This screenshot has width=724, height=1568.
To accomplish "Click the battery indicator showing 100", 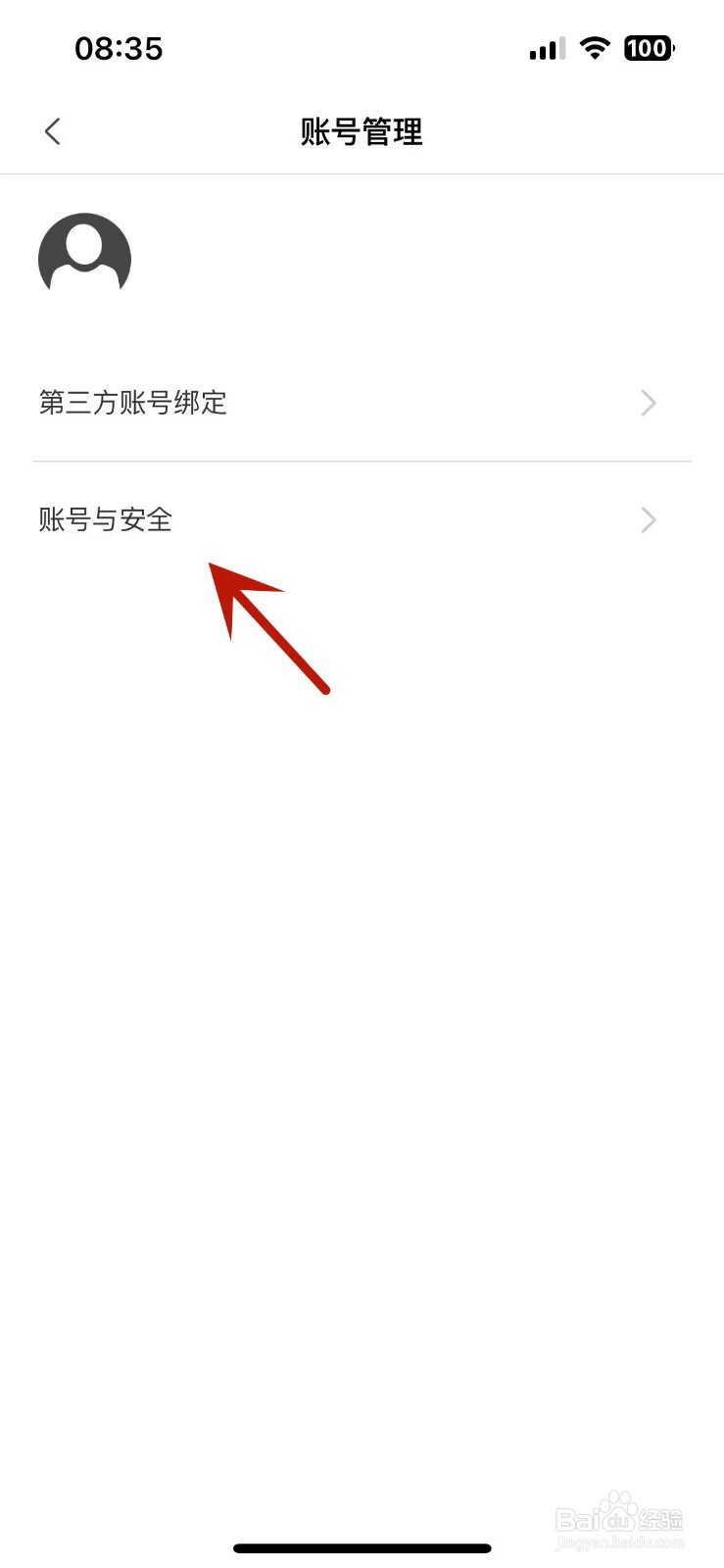I will (648, 48).
